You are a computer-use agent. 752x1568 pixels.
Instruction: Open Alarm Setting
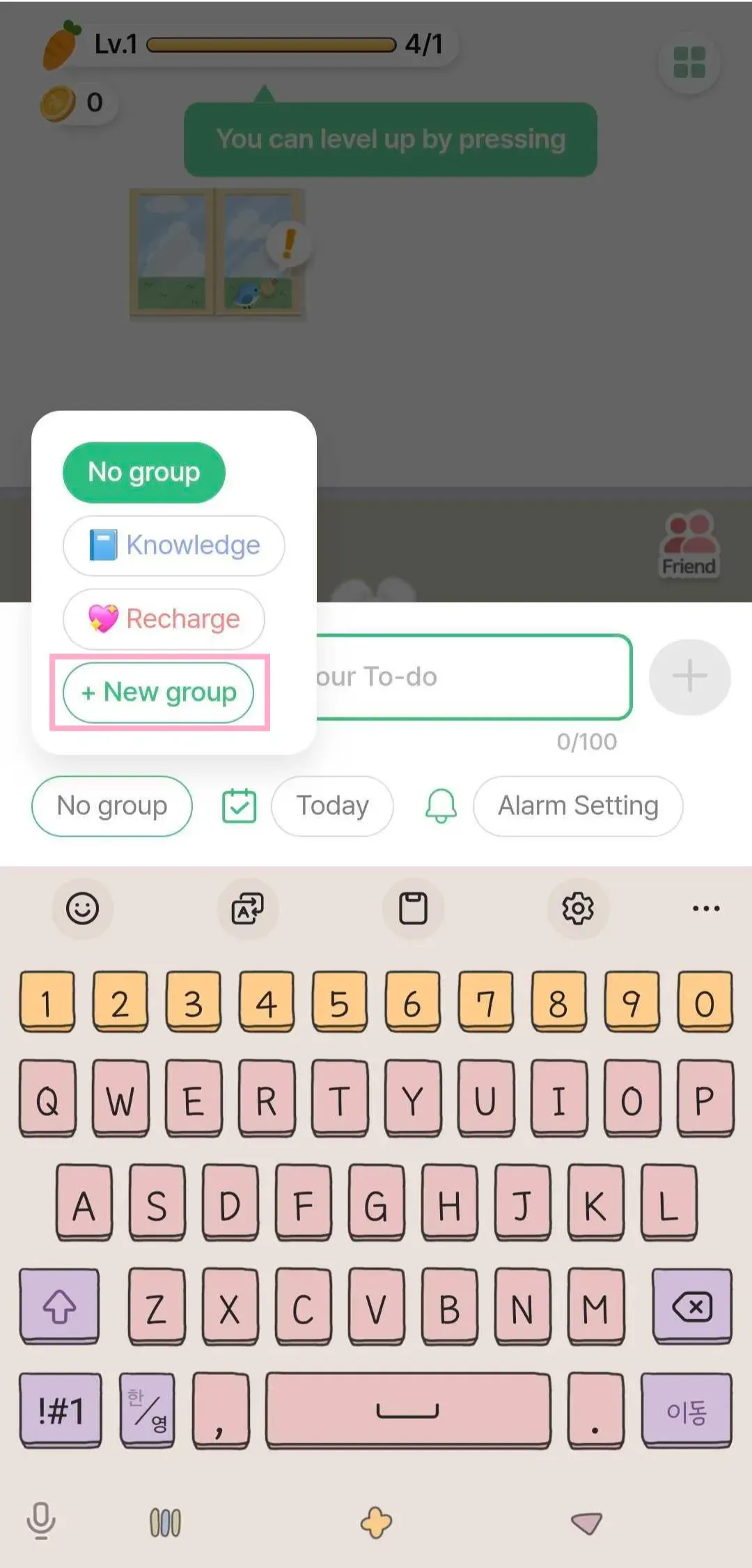click(x=577, y=806)
